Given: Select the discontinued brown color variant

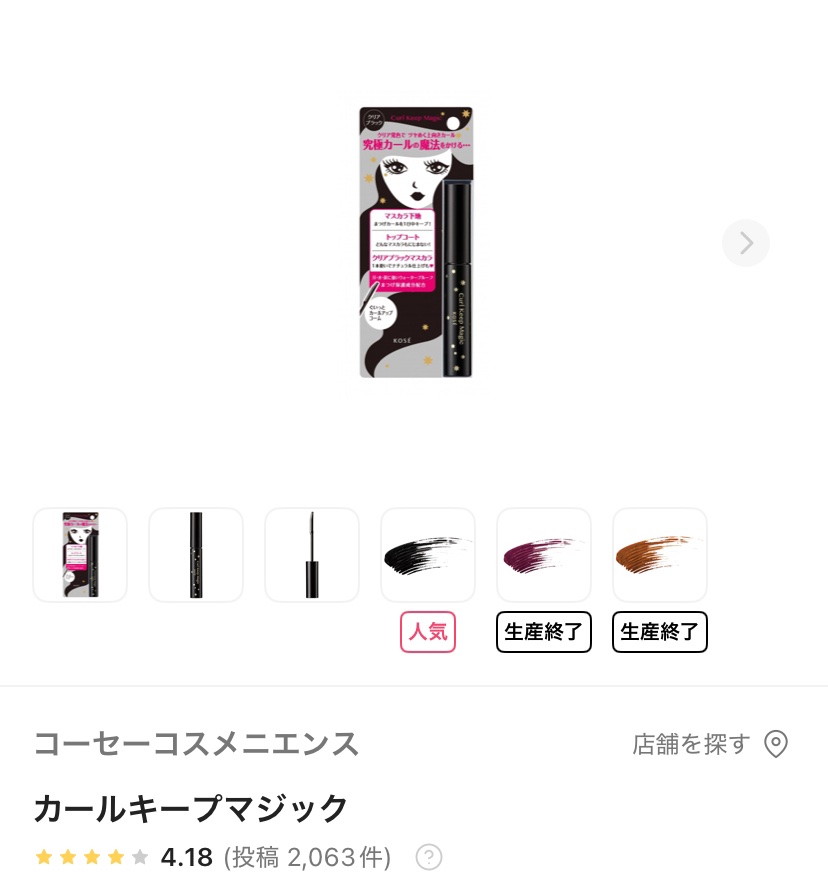Looking at the screenshot, I should [660, 555].
